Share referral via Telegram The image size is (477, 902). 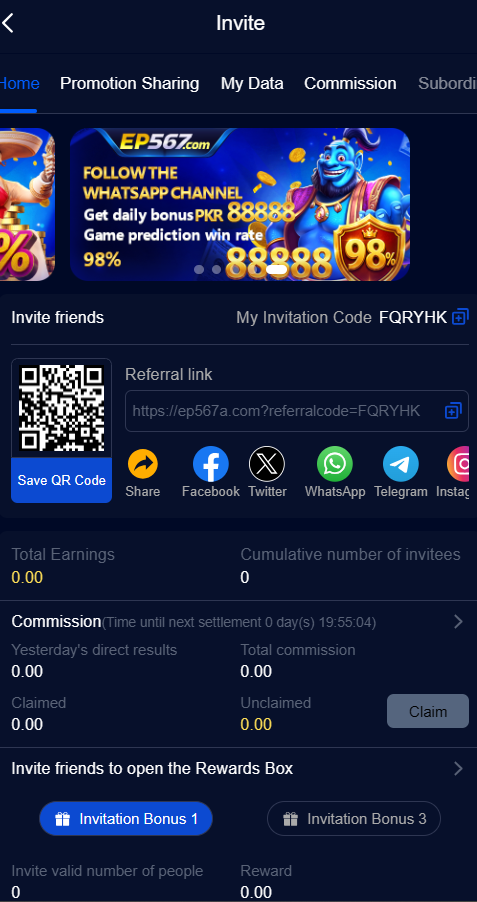[x=401, y=464]
